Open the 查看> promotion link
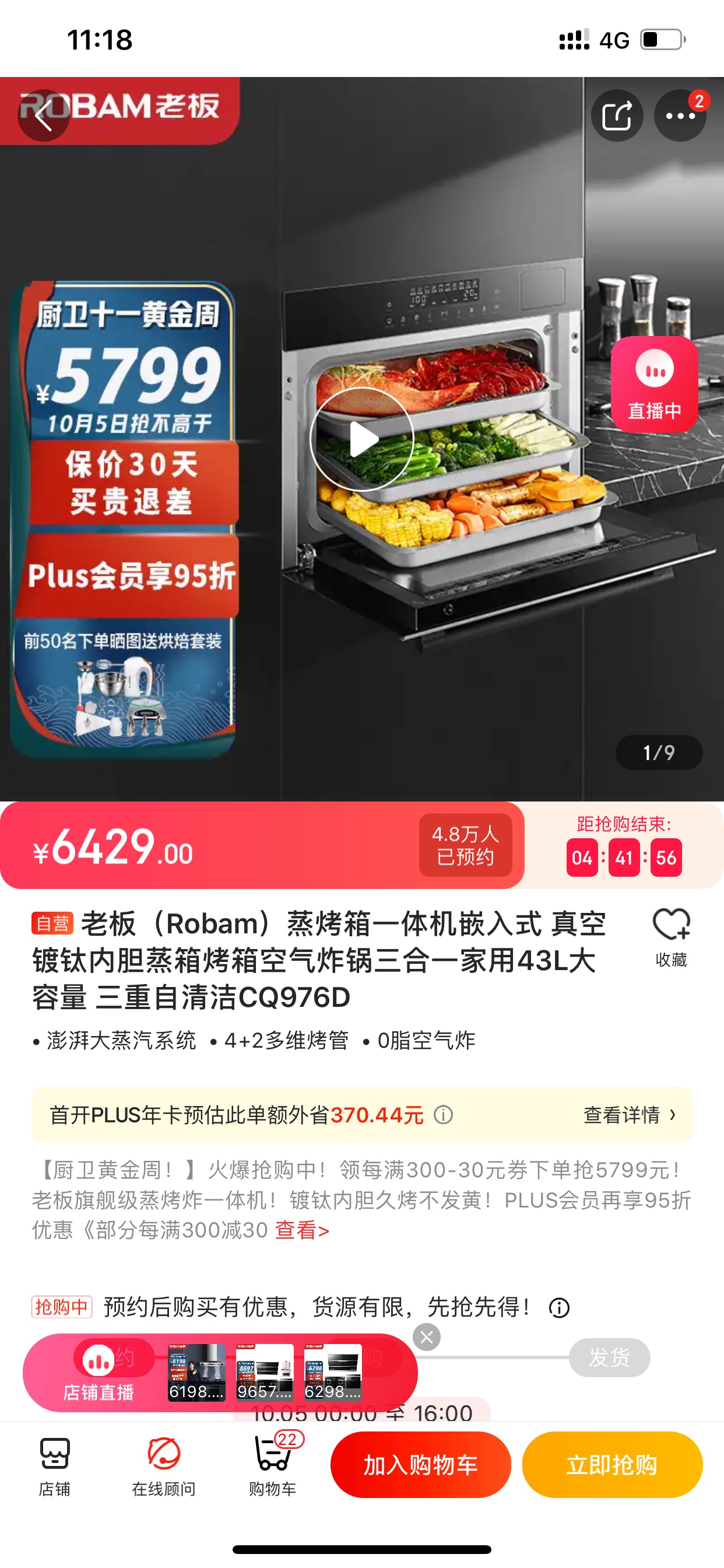724x1568 pixels. [x=302, y=1230]
